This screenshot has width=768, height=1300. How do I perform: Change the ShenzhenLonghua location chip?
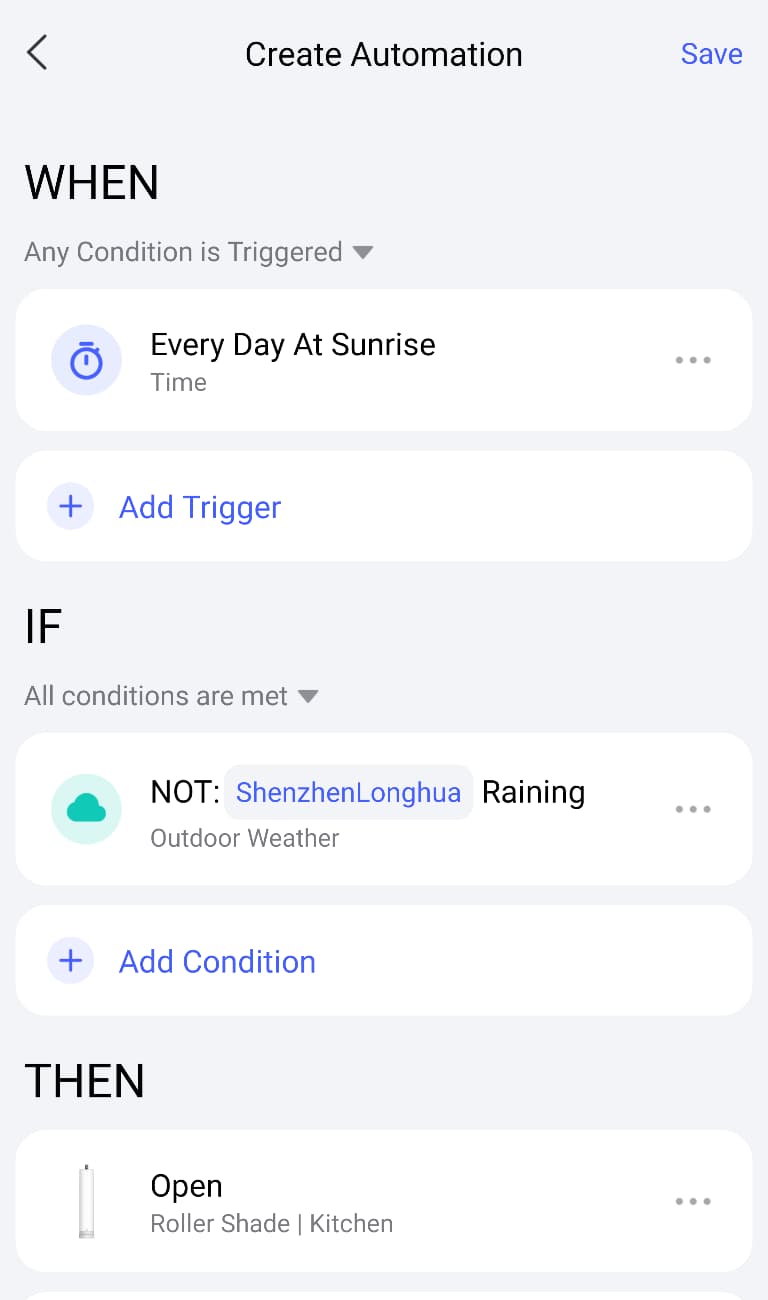point(348,793)
